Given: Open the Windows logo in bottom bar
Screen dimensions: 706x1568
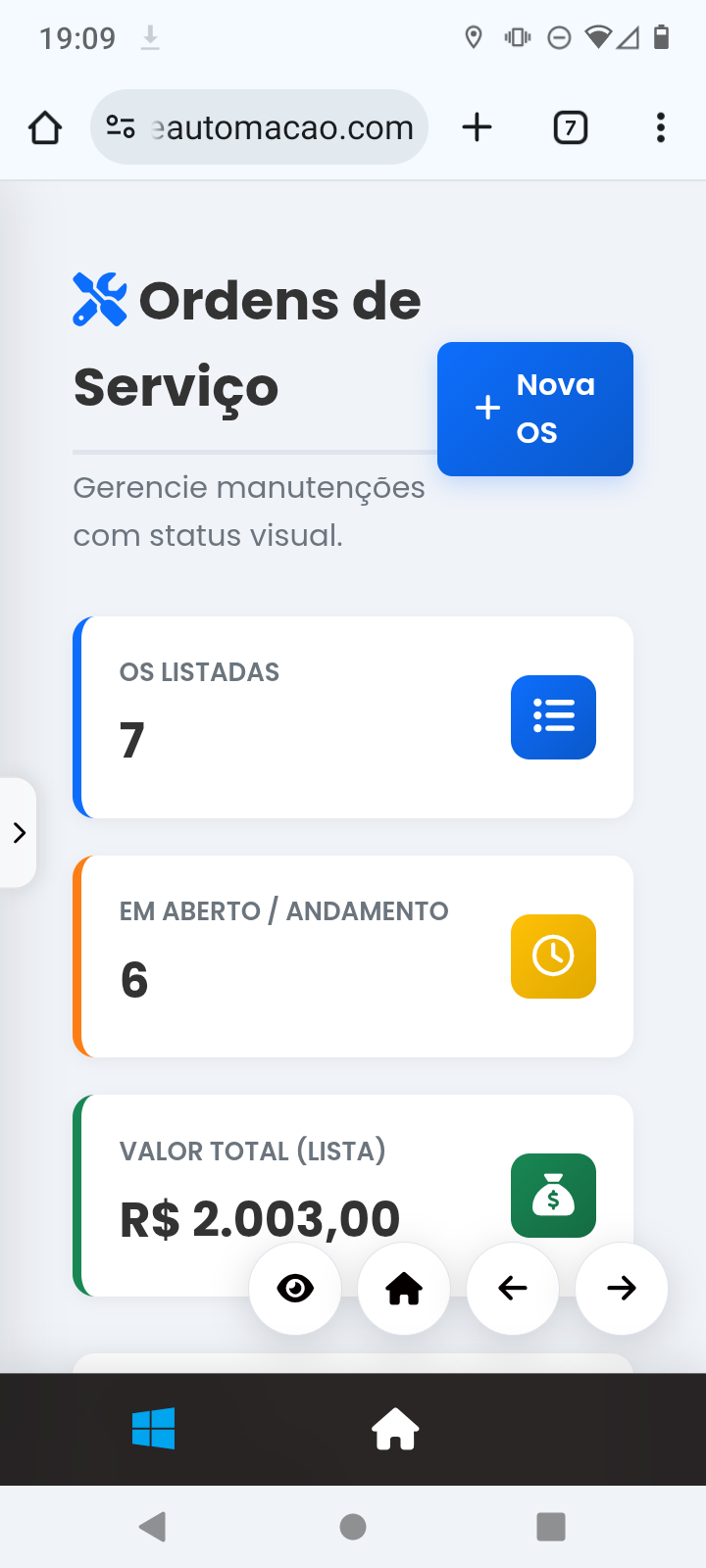Looking at the screenshot, I should tap(154, 1429).
